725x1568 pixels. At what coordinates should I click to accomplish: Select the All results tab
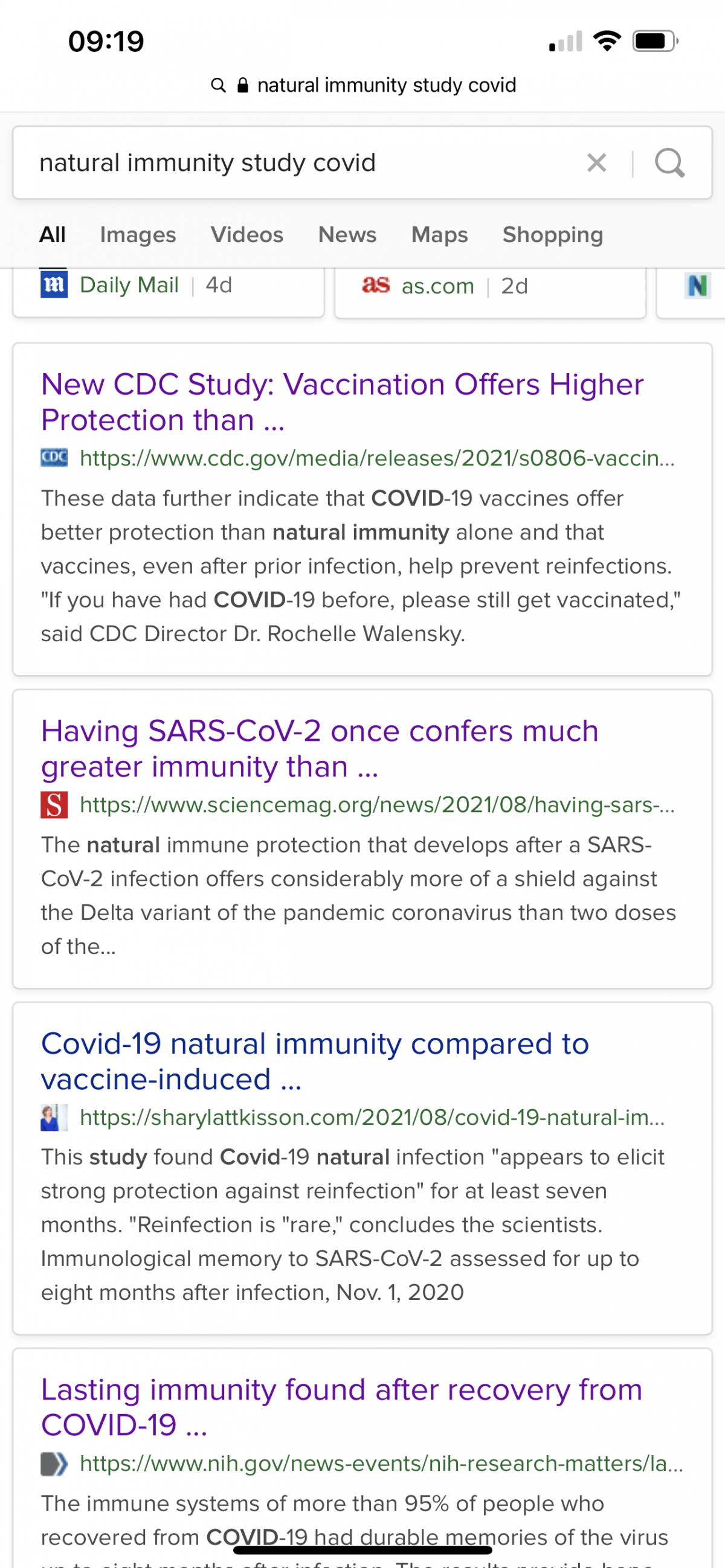53,235
